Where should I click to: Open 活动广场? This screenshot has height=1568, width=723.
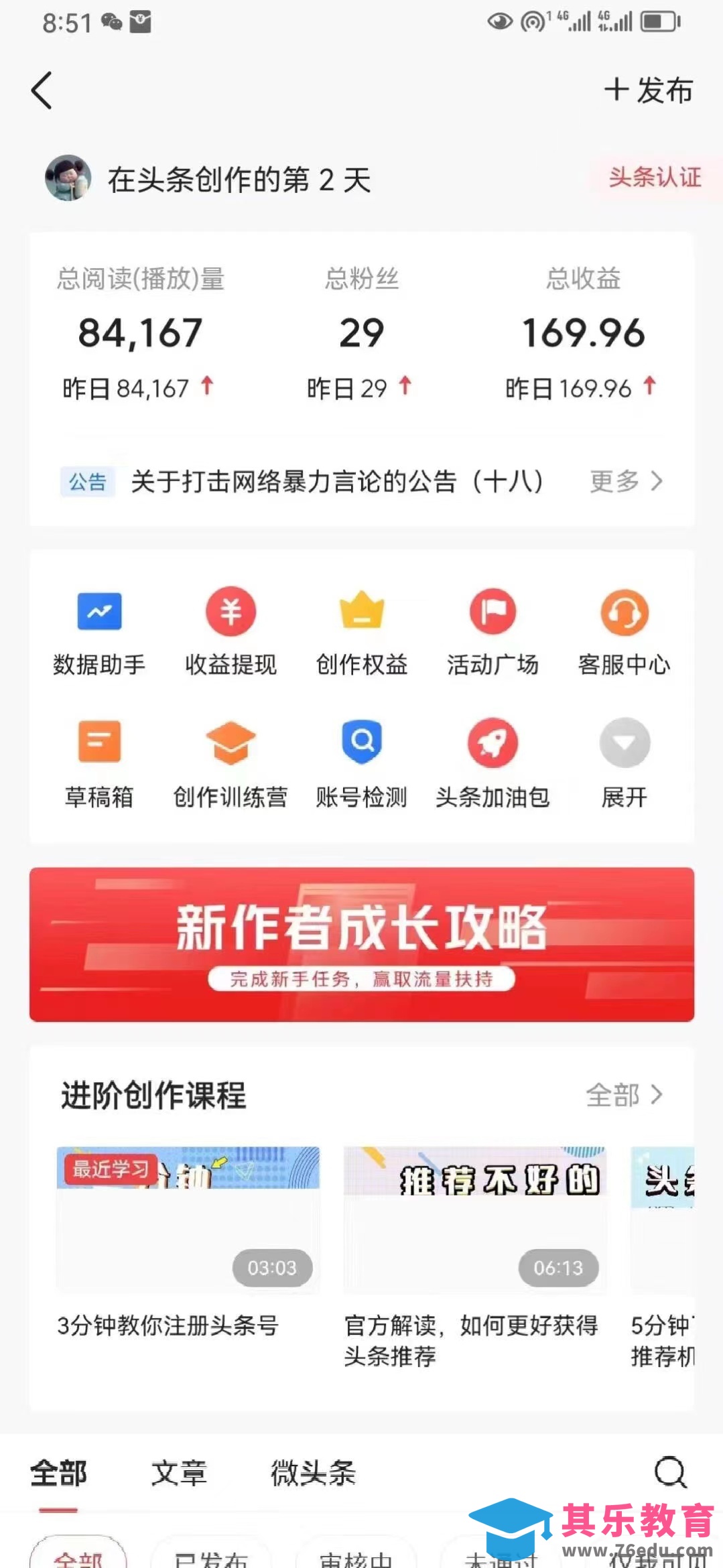pos(492,630)
